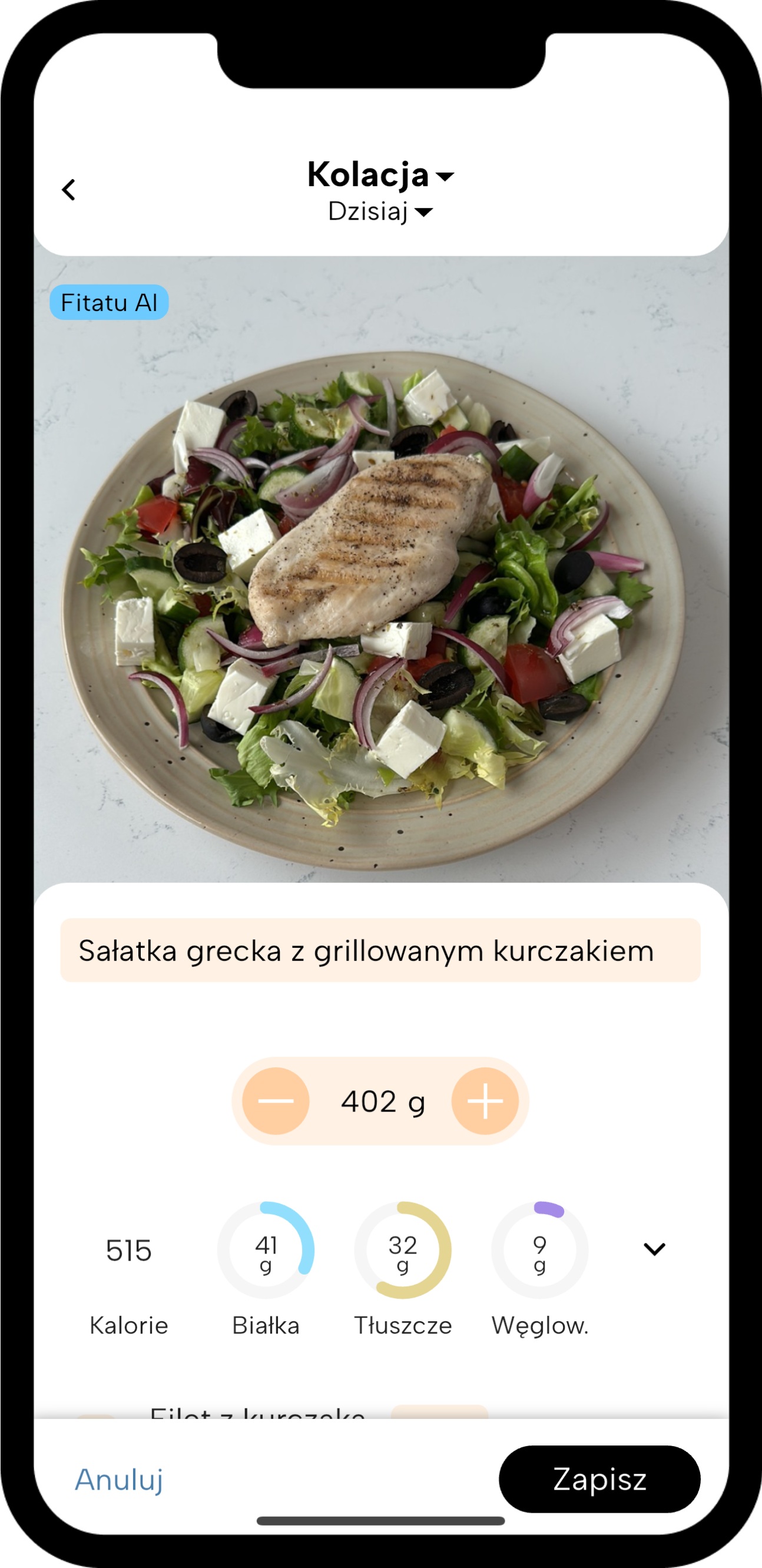Increase the portion weight with plus

(x=485, y=1101)
